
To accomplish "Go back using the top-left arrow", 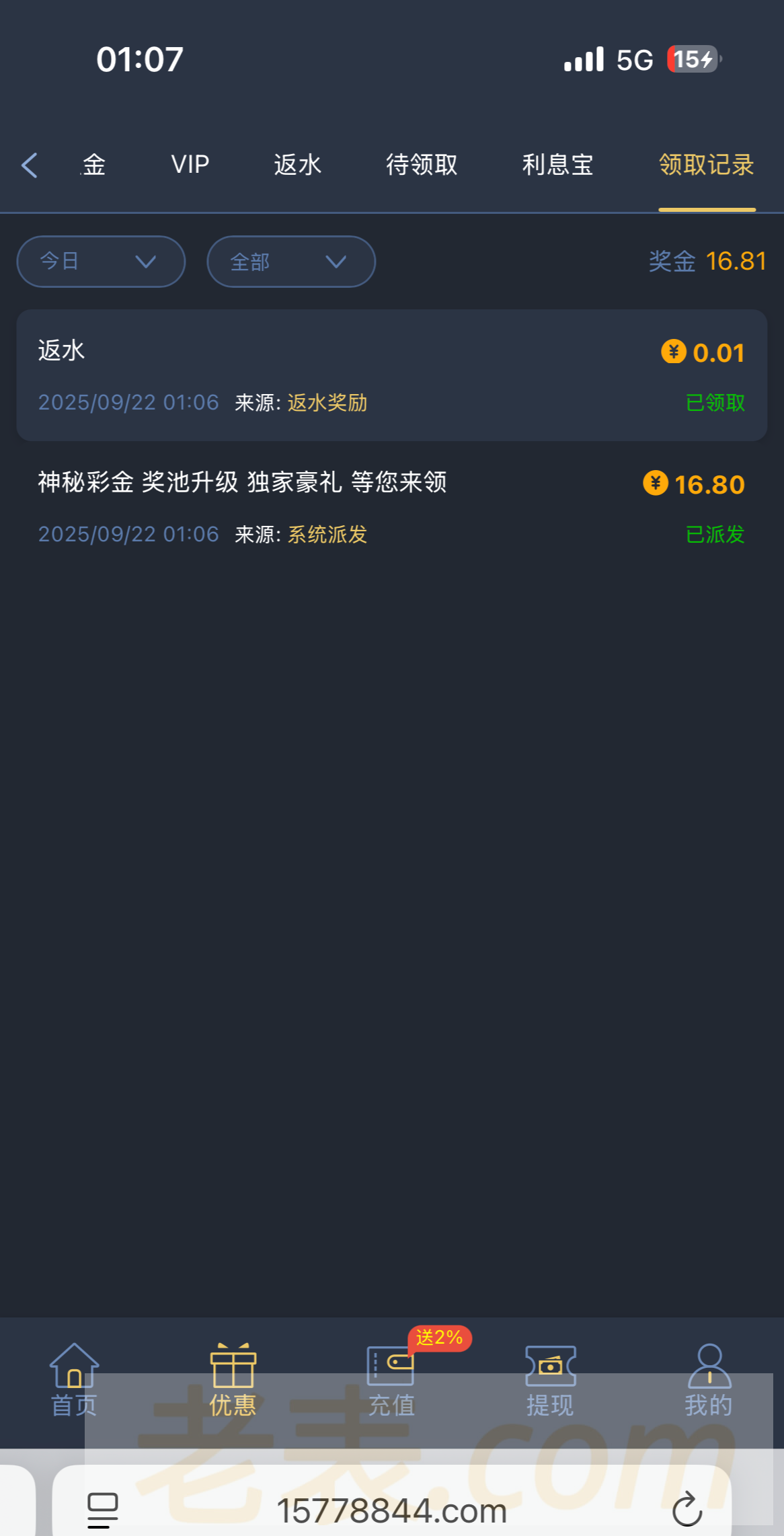I will pos(30,165).
